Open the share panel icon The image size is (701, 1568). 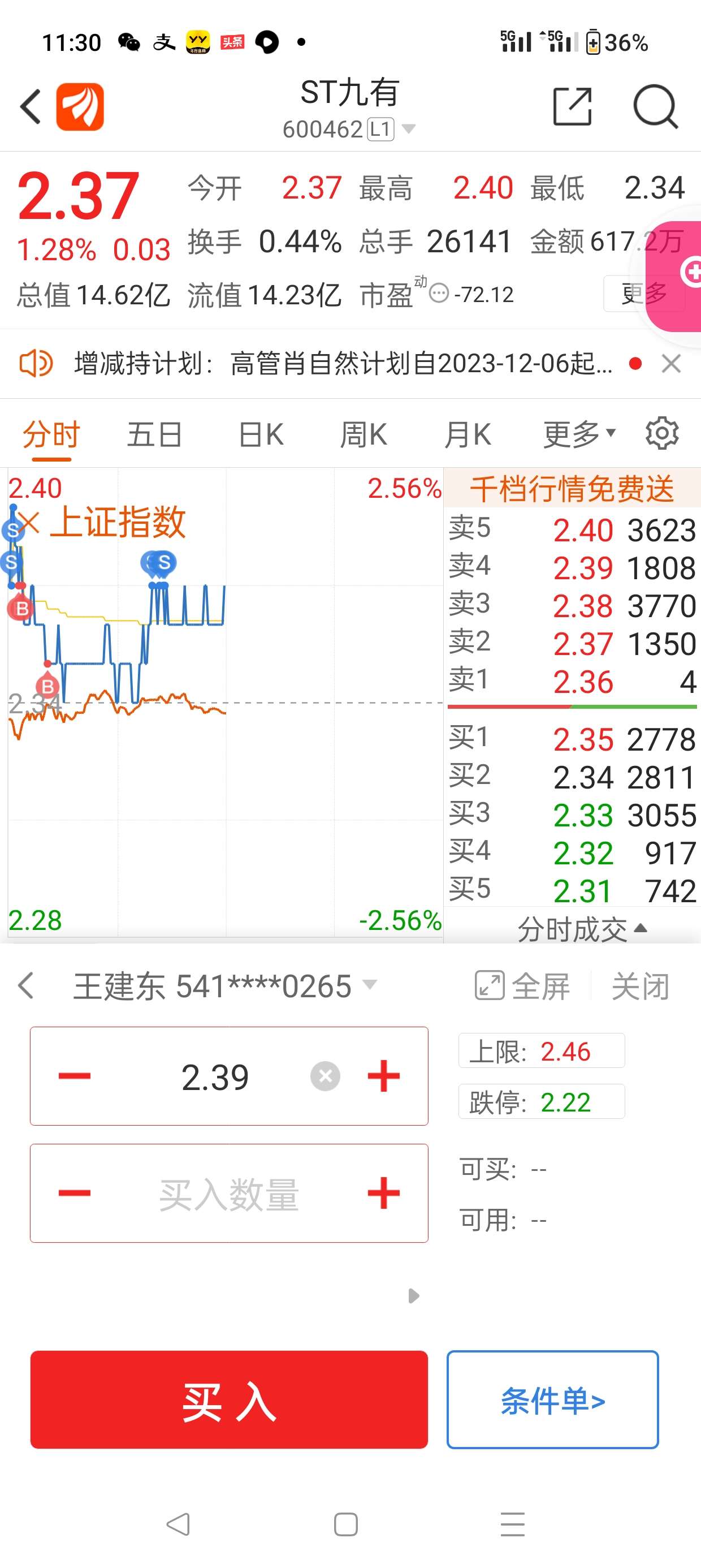click(x=571, y=107)
